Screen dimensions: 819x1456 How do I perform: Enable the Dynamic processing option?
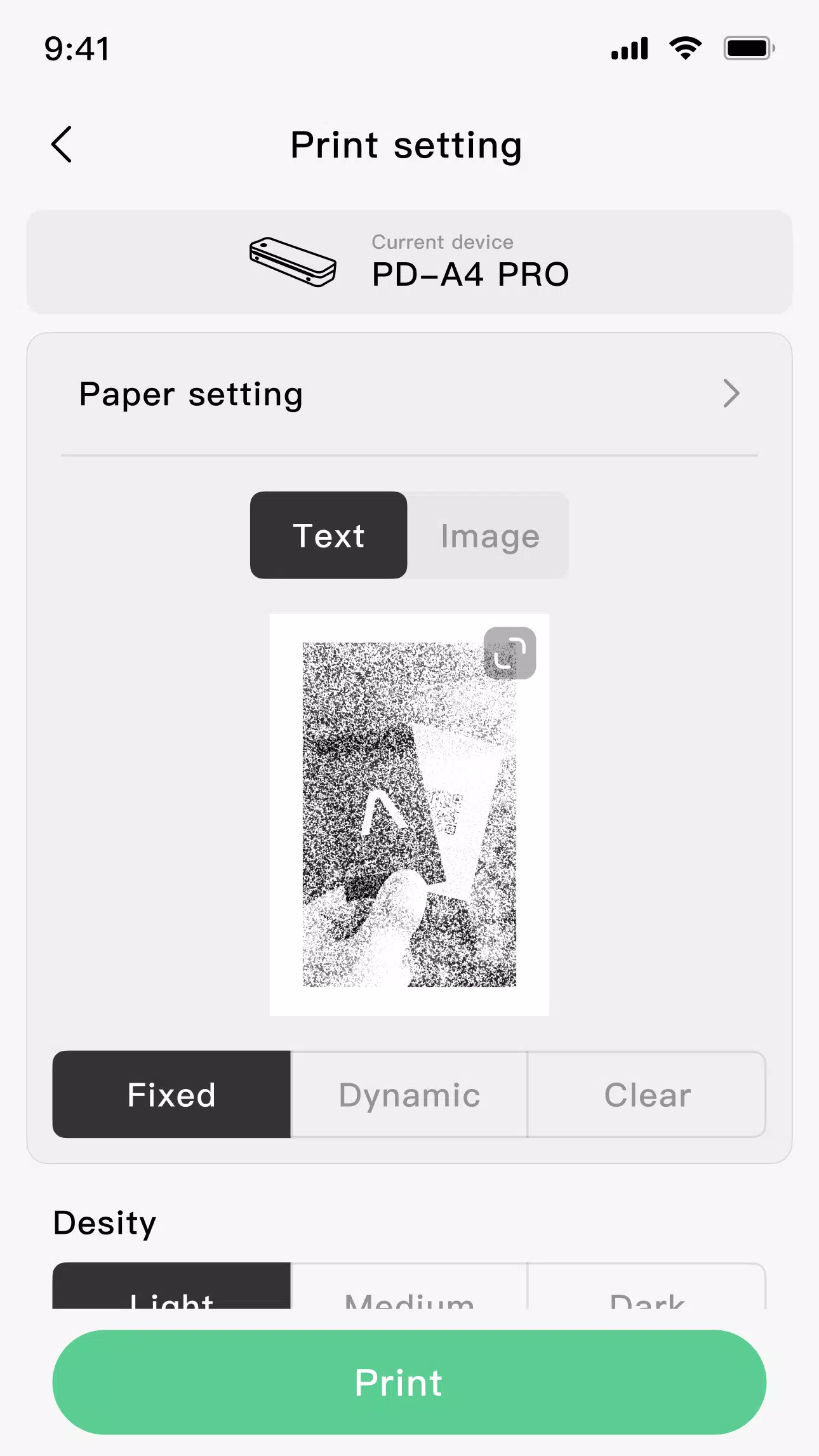tap(408, 1095)
